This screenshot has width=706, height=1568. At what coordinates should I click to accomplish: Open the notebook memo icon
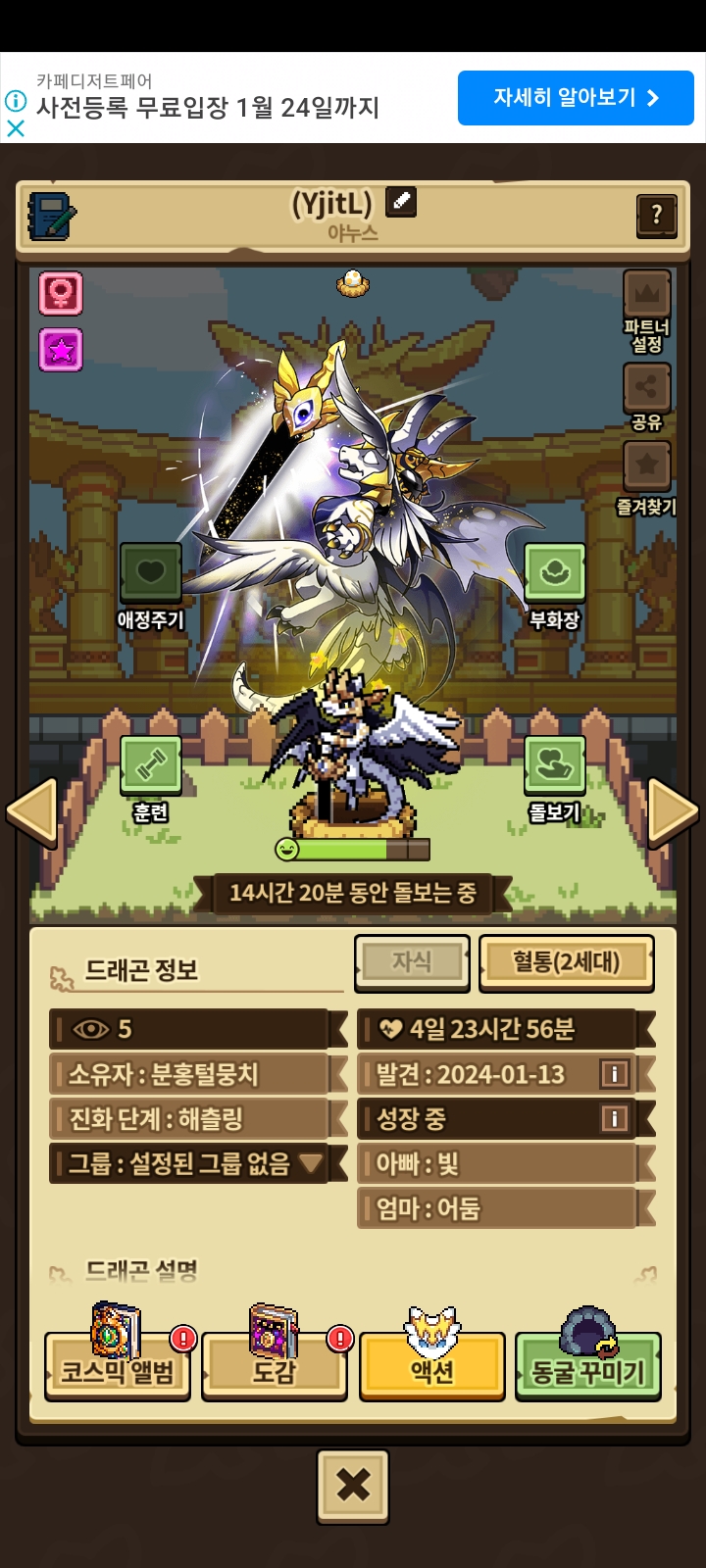click(x=51, y=216)
